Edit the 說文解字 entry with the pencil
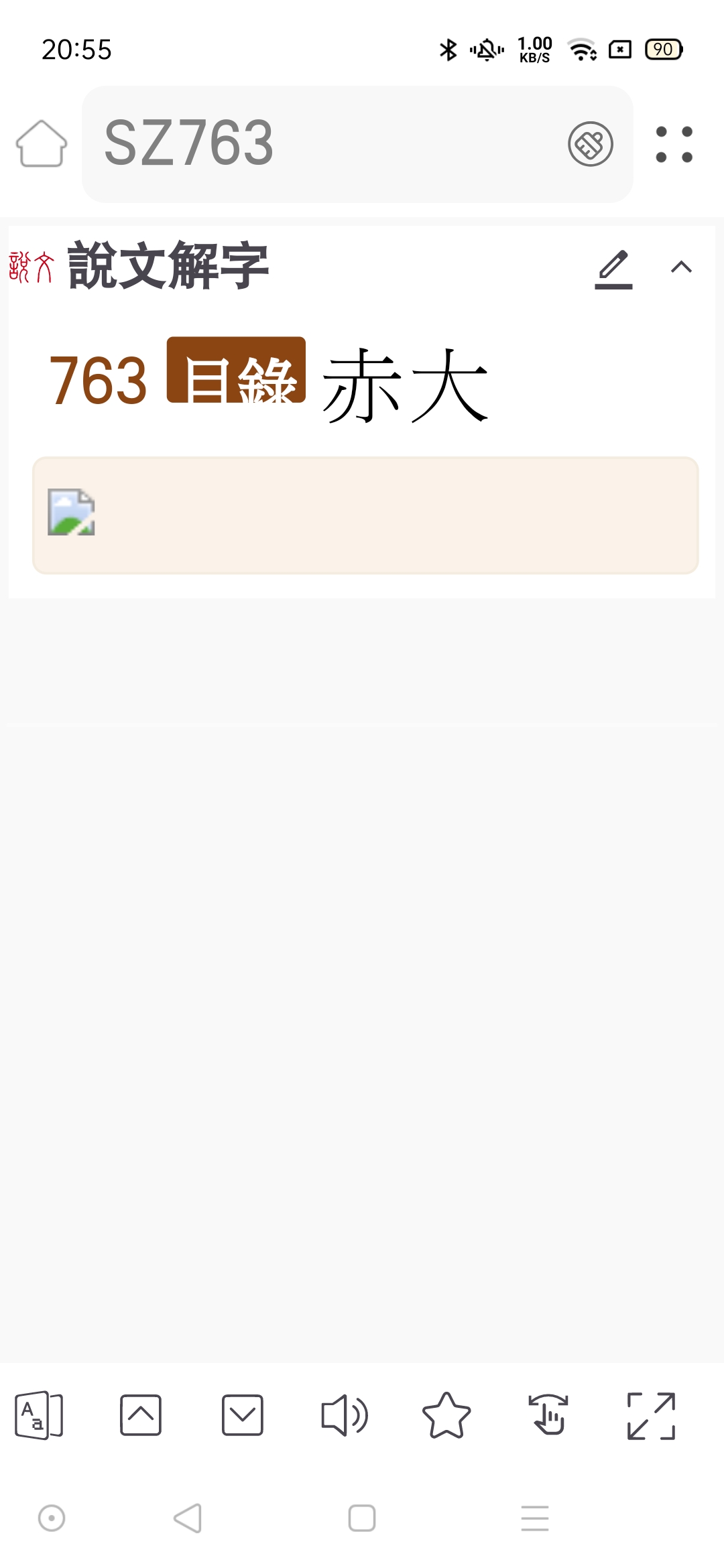This screenshot has width=724, height=1568. click(x=613, y=269)
